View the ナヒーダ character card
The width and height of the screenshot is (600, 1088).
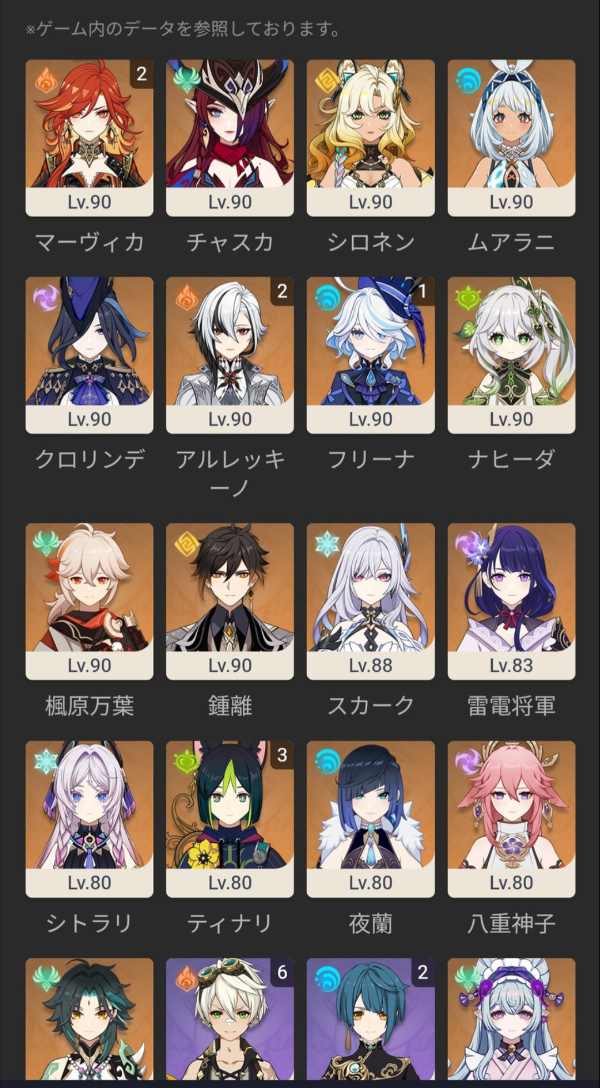pyautogui.click(x=511, y=355)
